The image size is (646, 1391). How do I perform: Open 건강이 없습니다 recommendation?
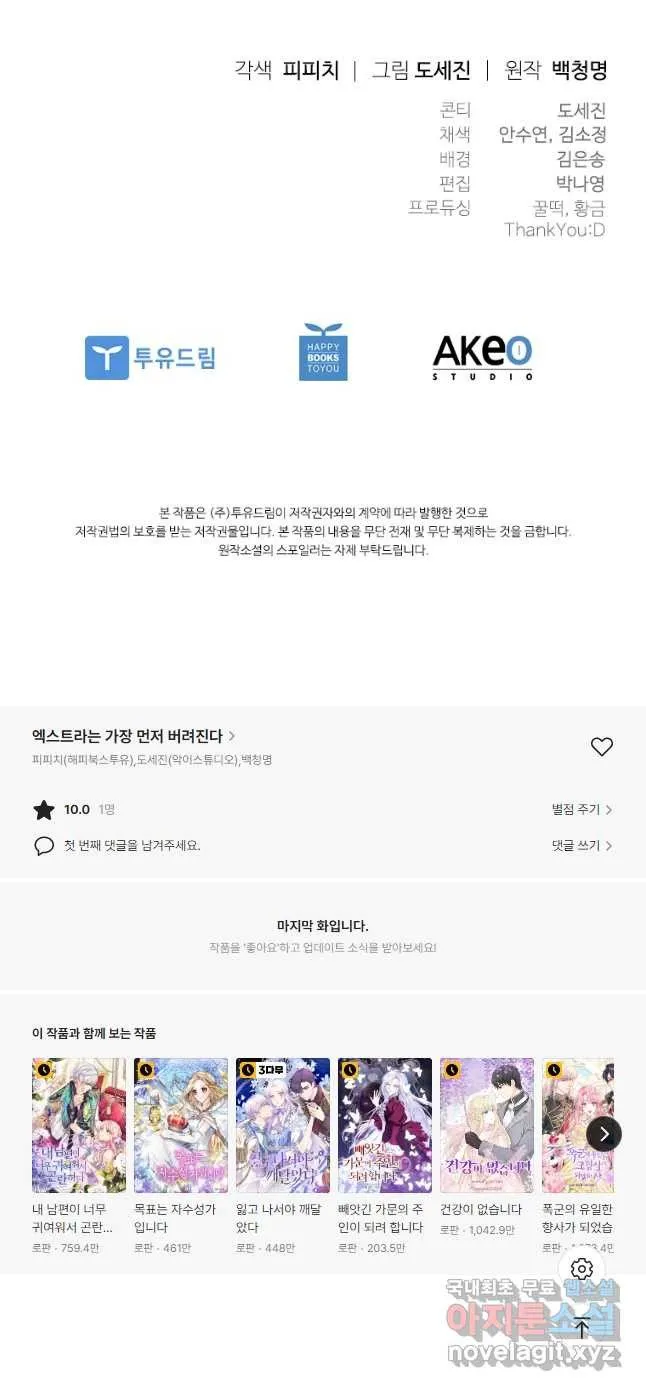pyautogui.click(x=487, y=1125)
